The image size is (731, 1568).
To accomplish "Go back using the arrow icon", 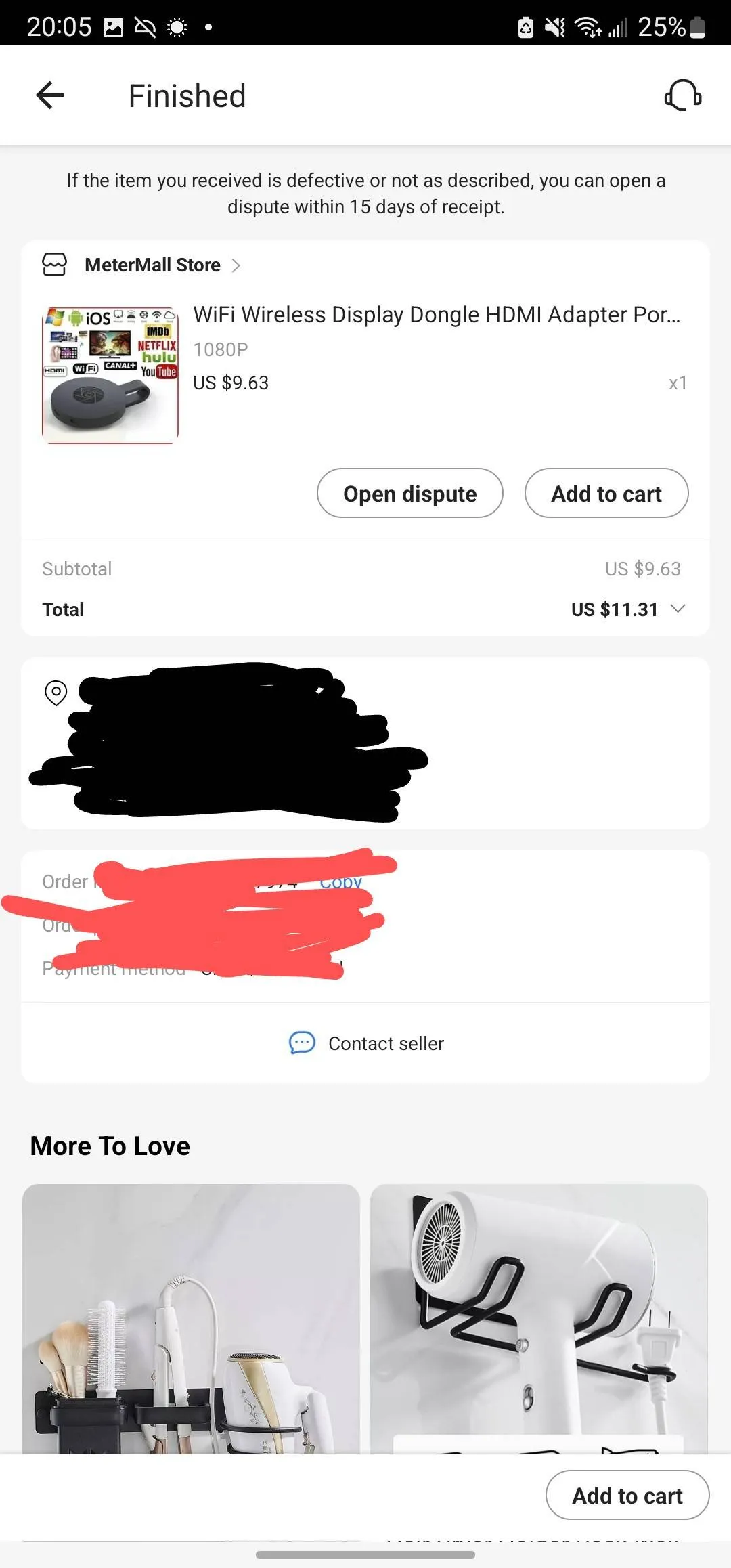I will click(x=50, y=95).
